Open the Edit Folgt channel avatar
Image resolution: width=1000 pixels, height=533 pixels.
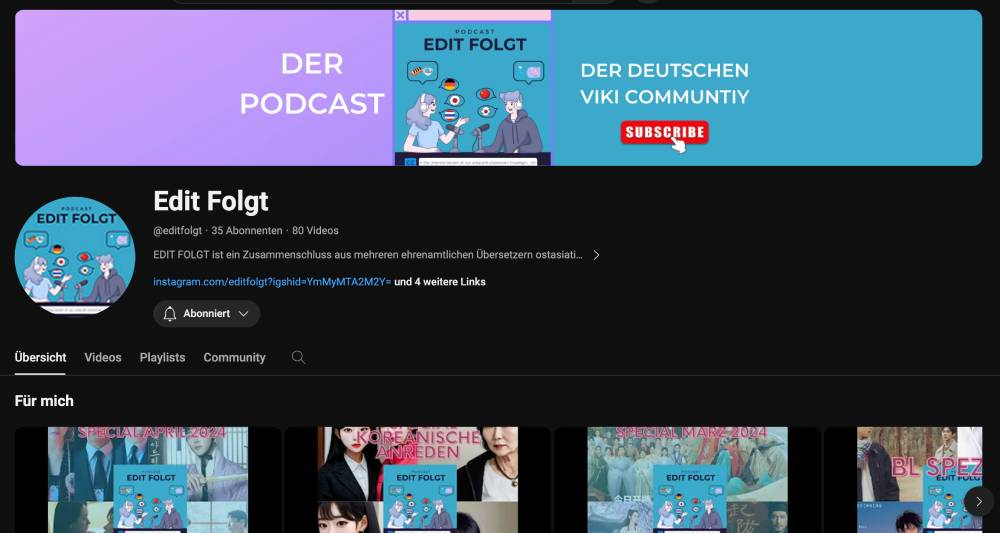75,257
